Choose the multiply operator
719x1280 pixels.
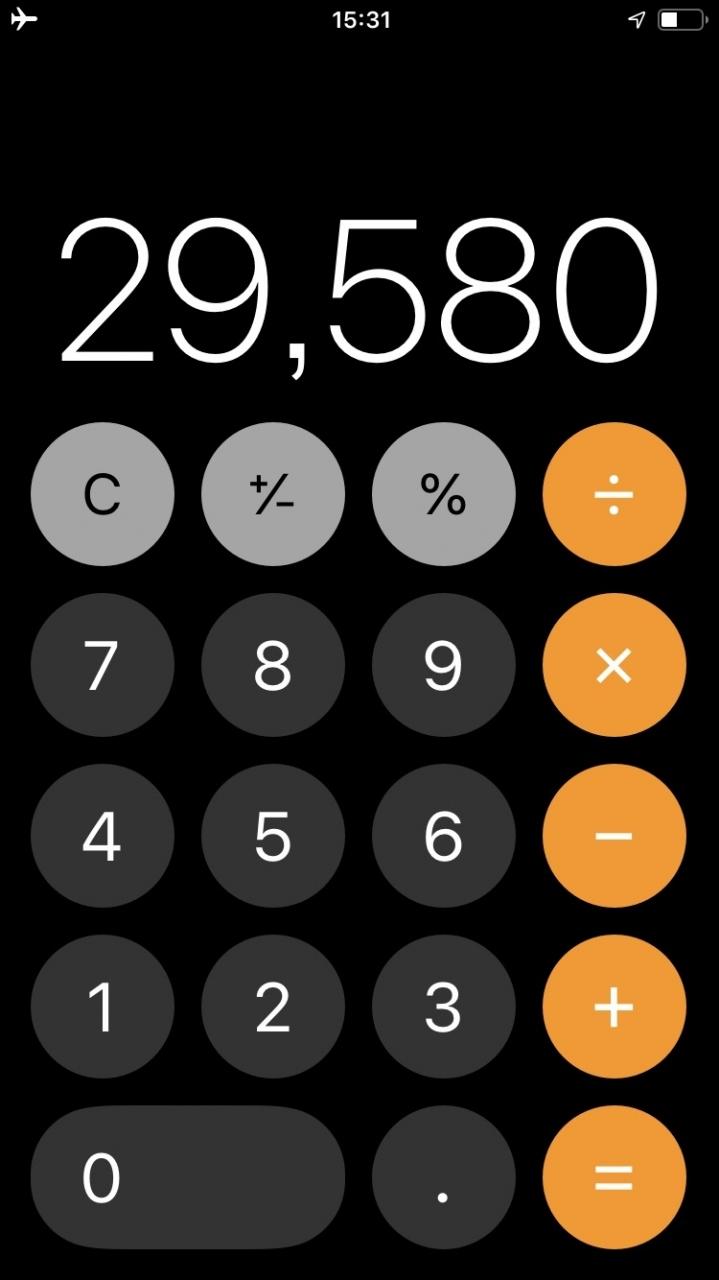tap(614, 665)
